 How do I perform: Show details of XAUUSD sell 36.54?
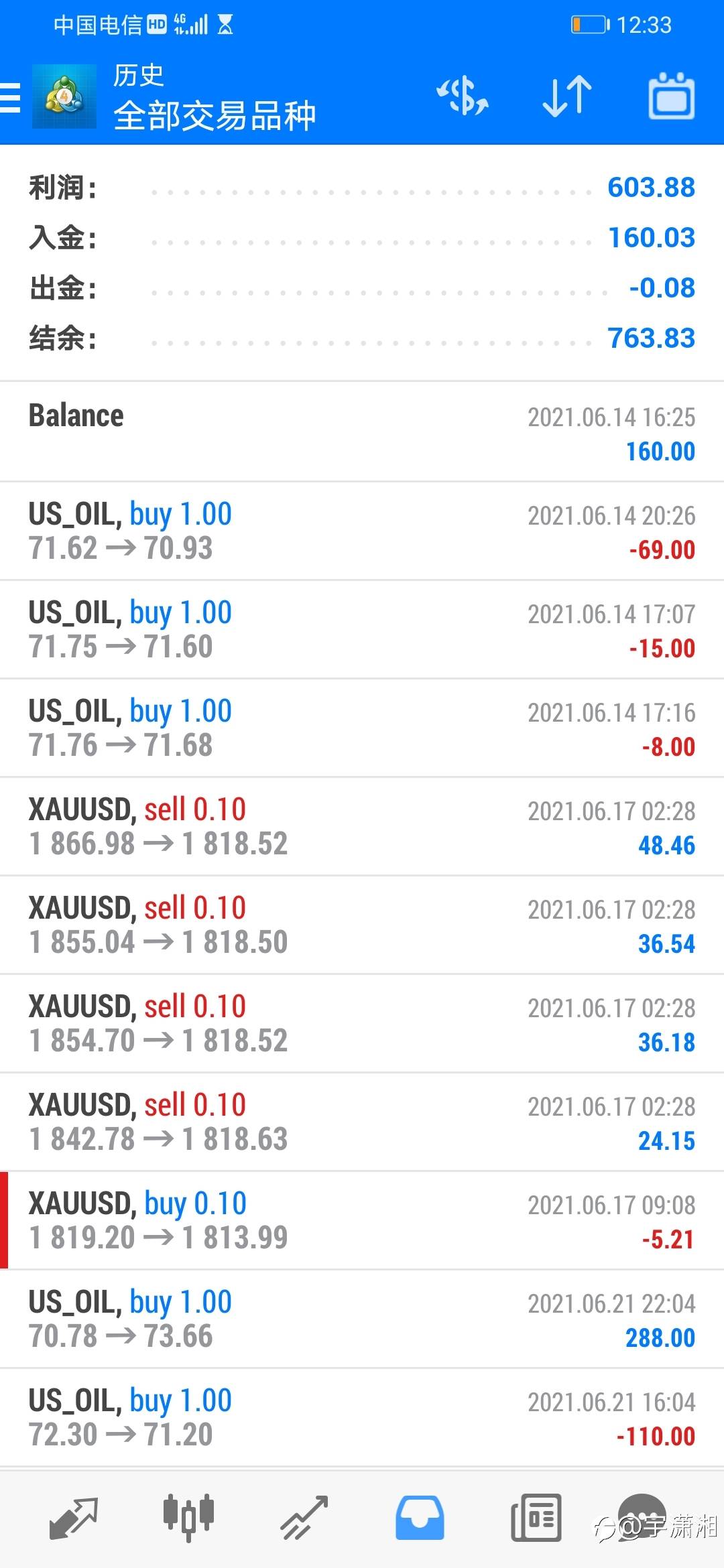362,925
